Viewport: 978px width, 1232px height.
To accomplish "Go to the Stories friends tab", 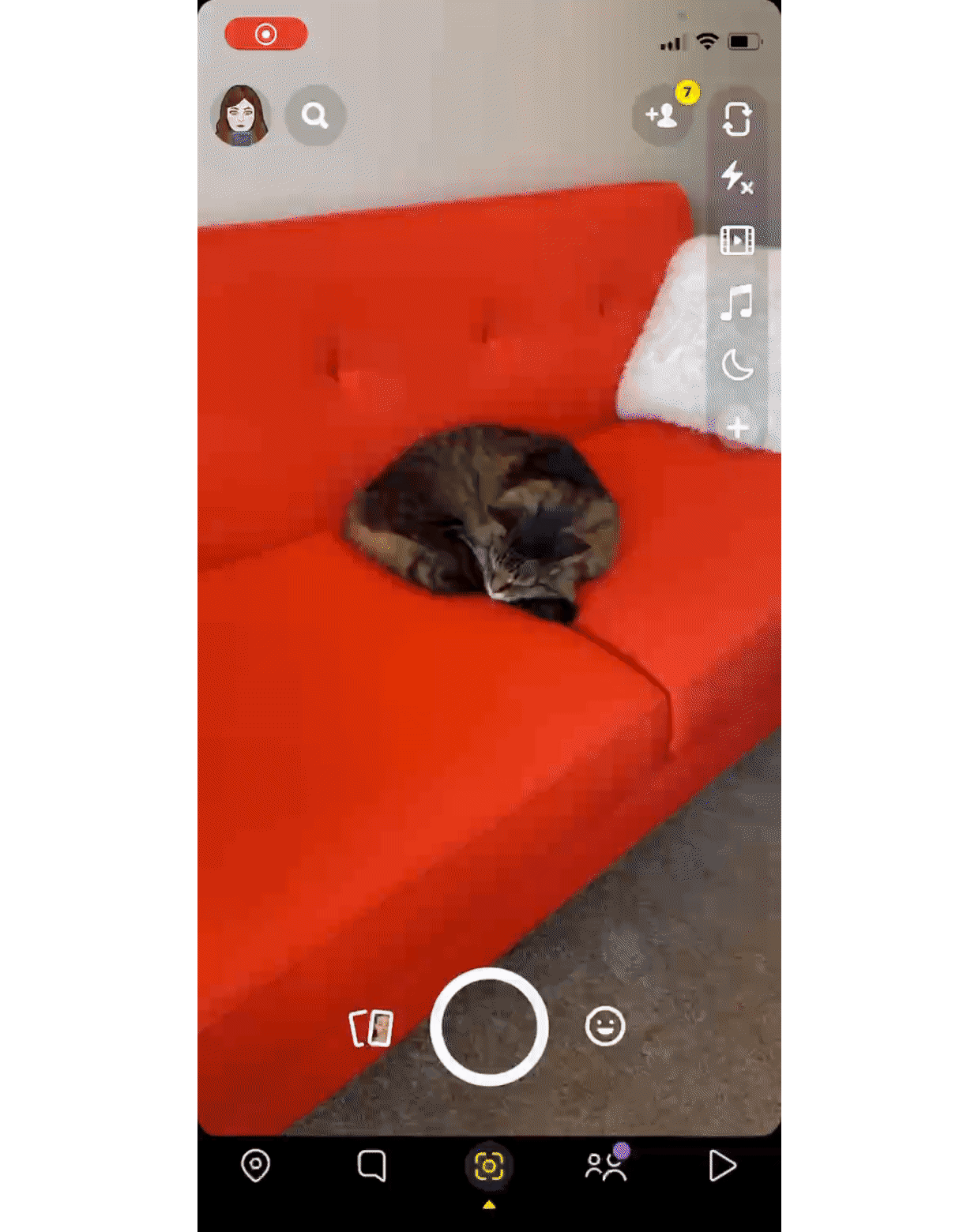I will [606, 1166].
